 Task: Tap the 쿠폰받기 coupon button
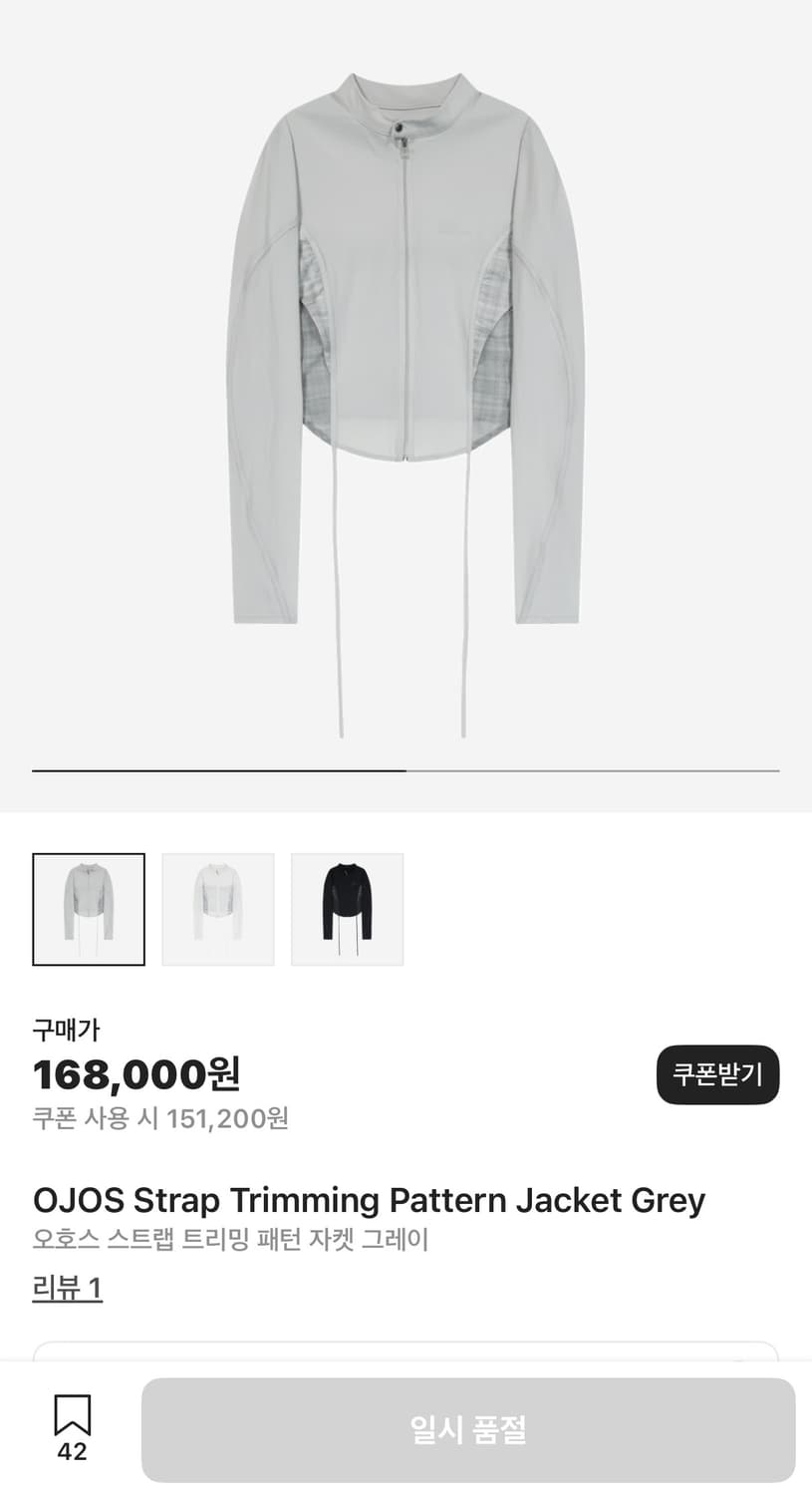(x=717, y=1074)
